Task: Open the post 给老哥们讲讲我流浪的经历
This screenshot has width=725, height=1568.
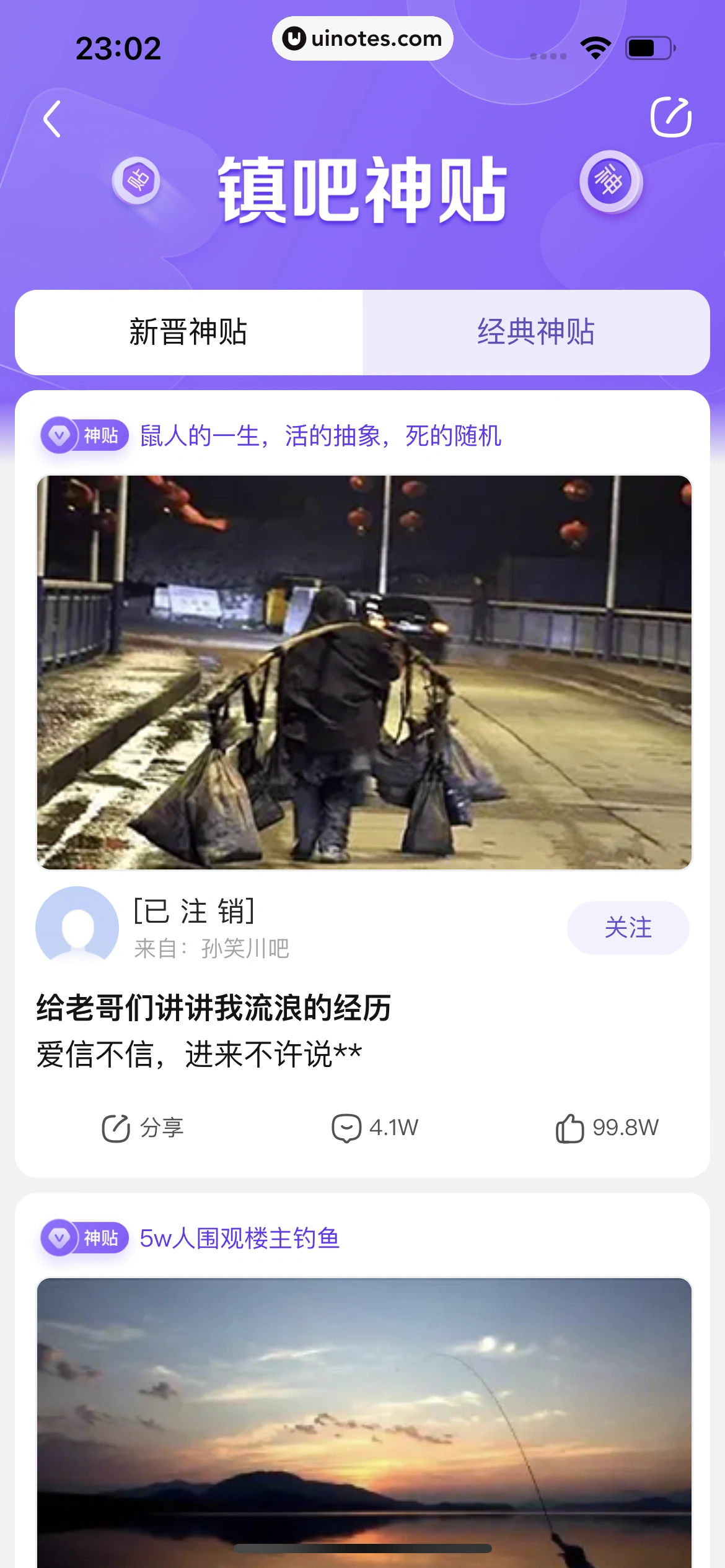Action: pos(214,1008)
